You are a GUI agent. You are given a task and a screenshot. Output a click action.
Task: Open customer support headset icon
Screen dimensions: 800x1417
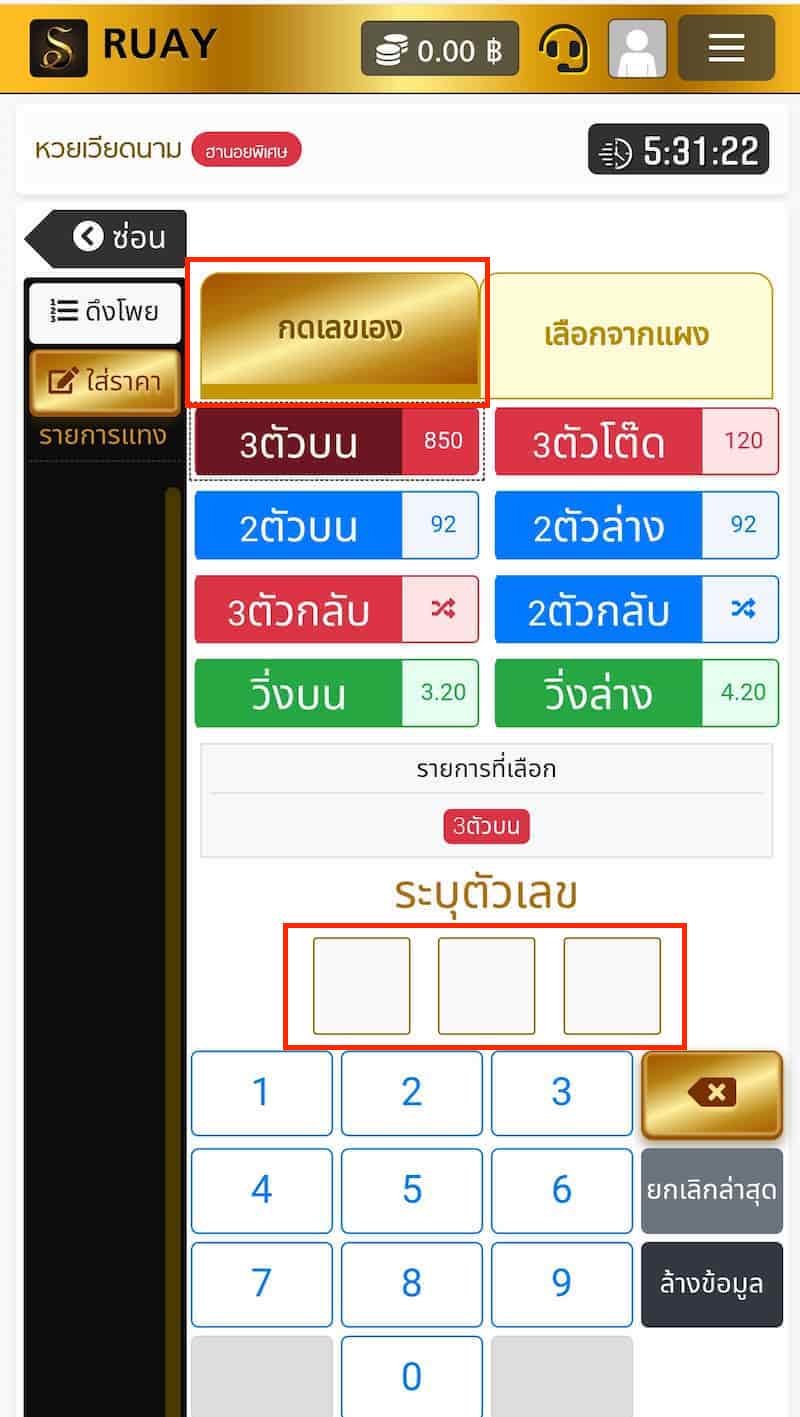pyautogui.click(x=563, y=48)
